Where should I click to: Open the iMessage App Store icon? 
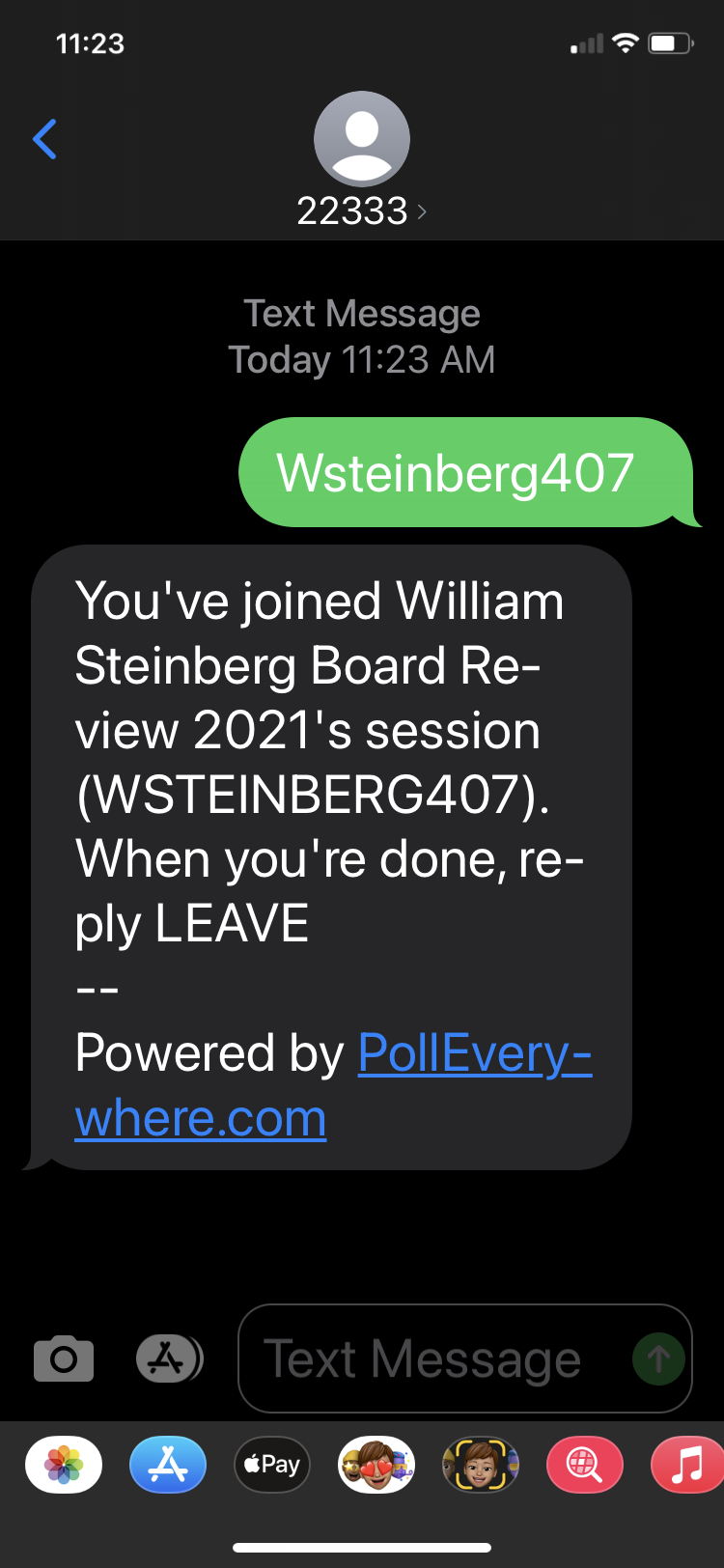click(x=169, y=1358)
